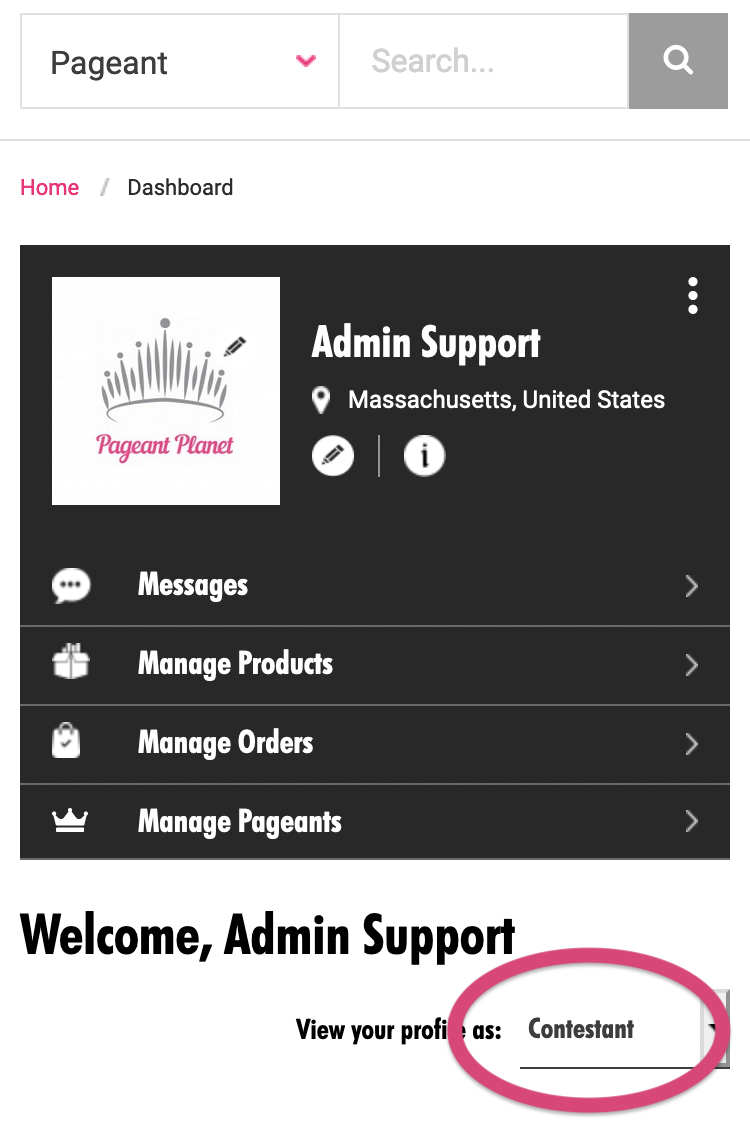Select Manage Pageants
Viewport: 750px width, 1126px height.
click(374, 822)
